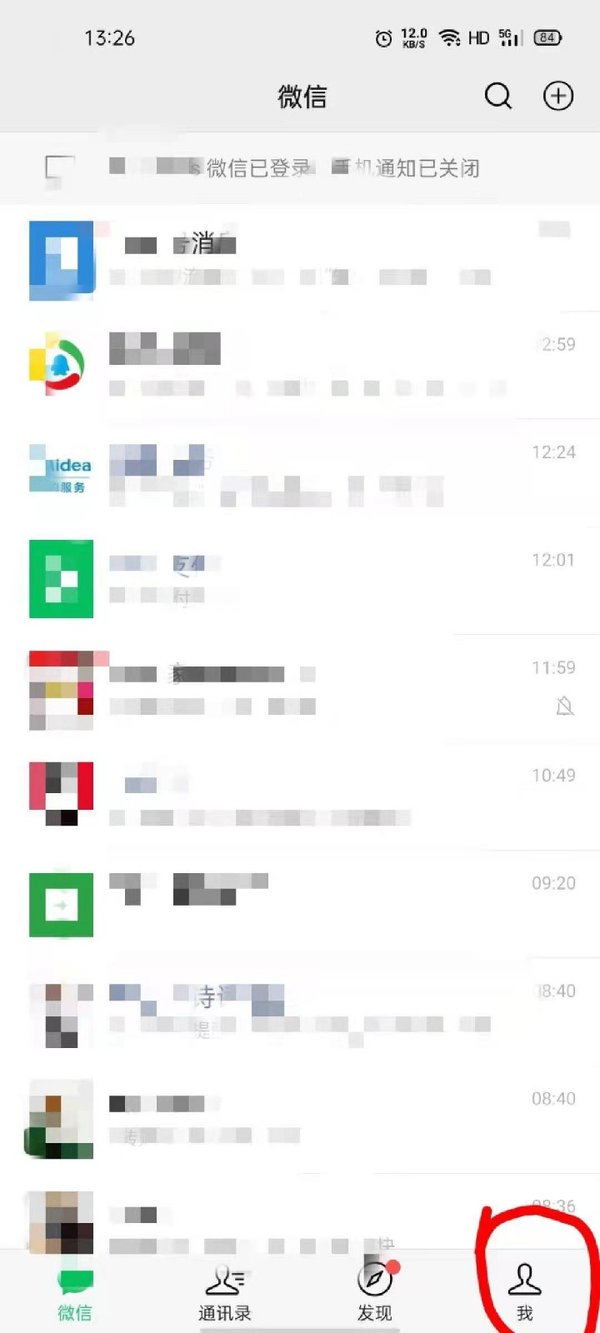
Task: Open the plus add menu
Action: click(x=558, y=96)
